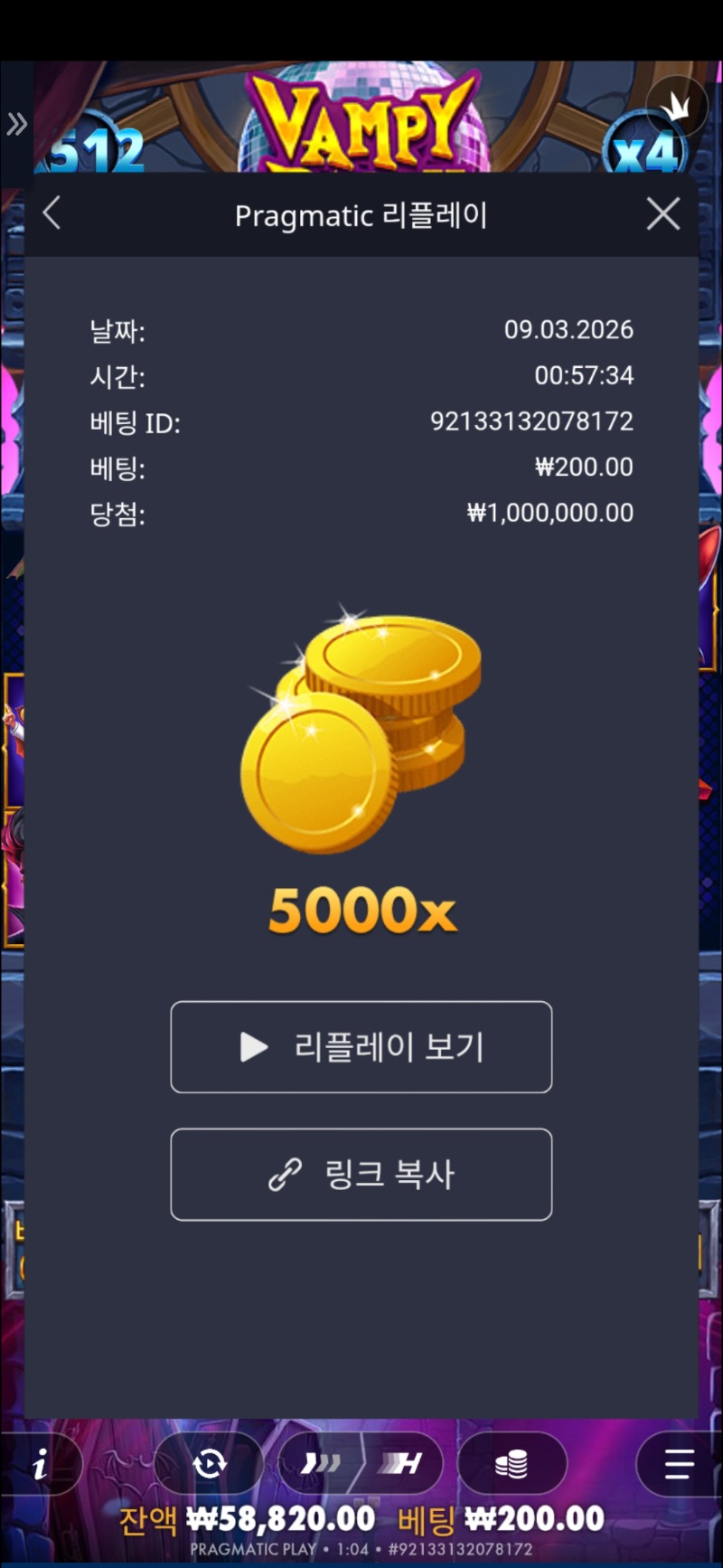Open the hamburger menu

point(678,1463)
